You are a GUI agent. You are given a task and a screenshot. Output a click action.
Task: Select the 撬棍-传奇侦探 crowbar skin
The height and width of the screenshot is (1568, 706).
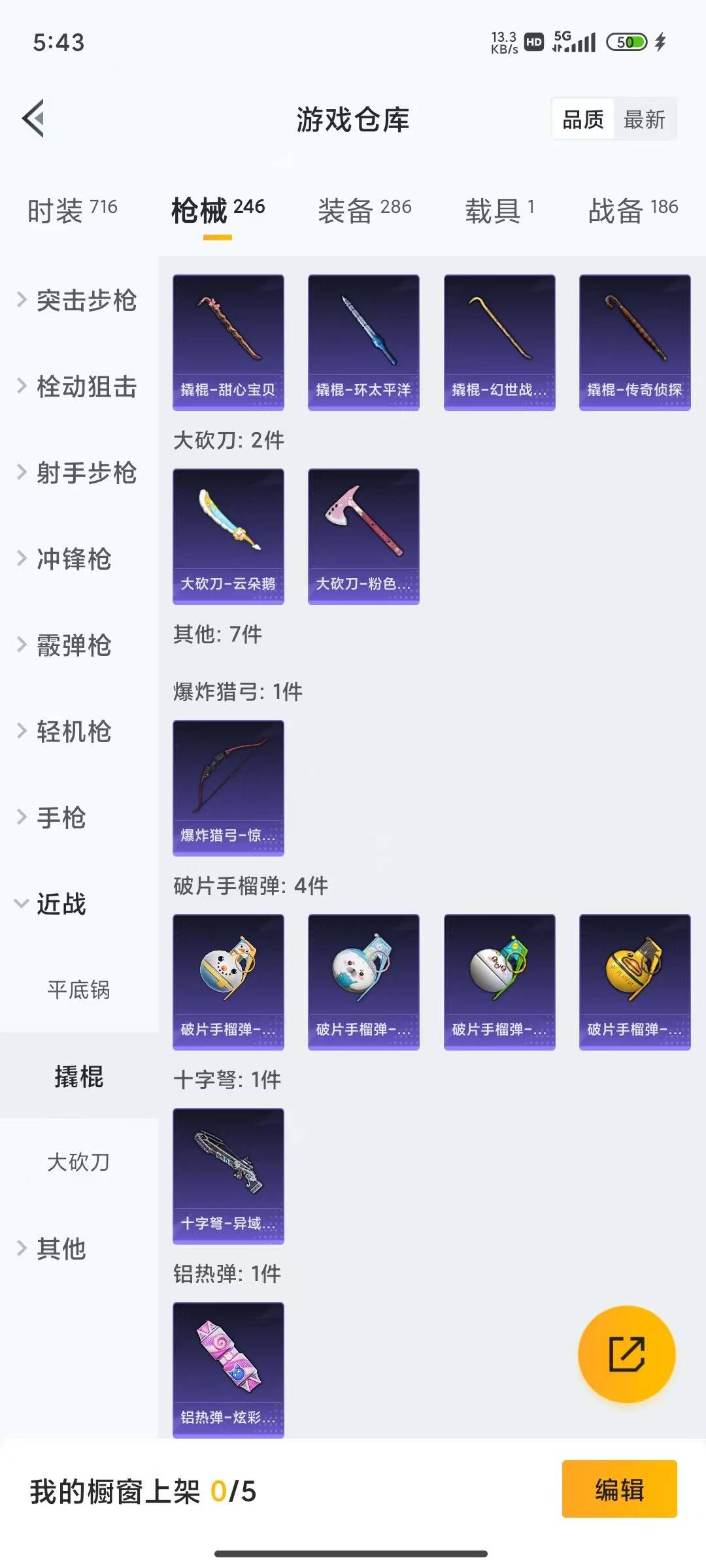[x=635, y=342]
